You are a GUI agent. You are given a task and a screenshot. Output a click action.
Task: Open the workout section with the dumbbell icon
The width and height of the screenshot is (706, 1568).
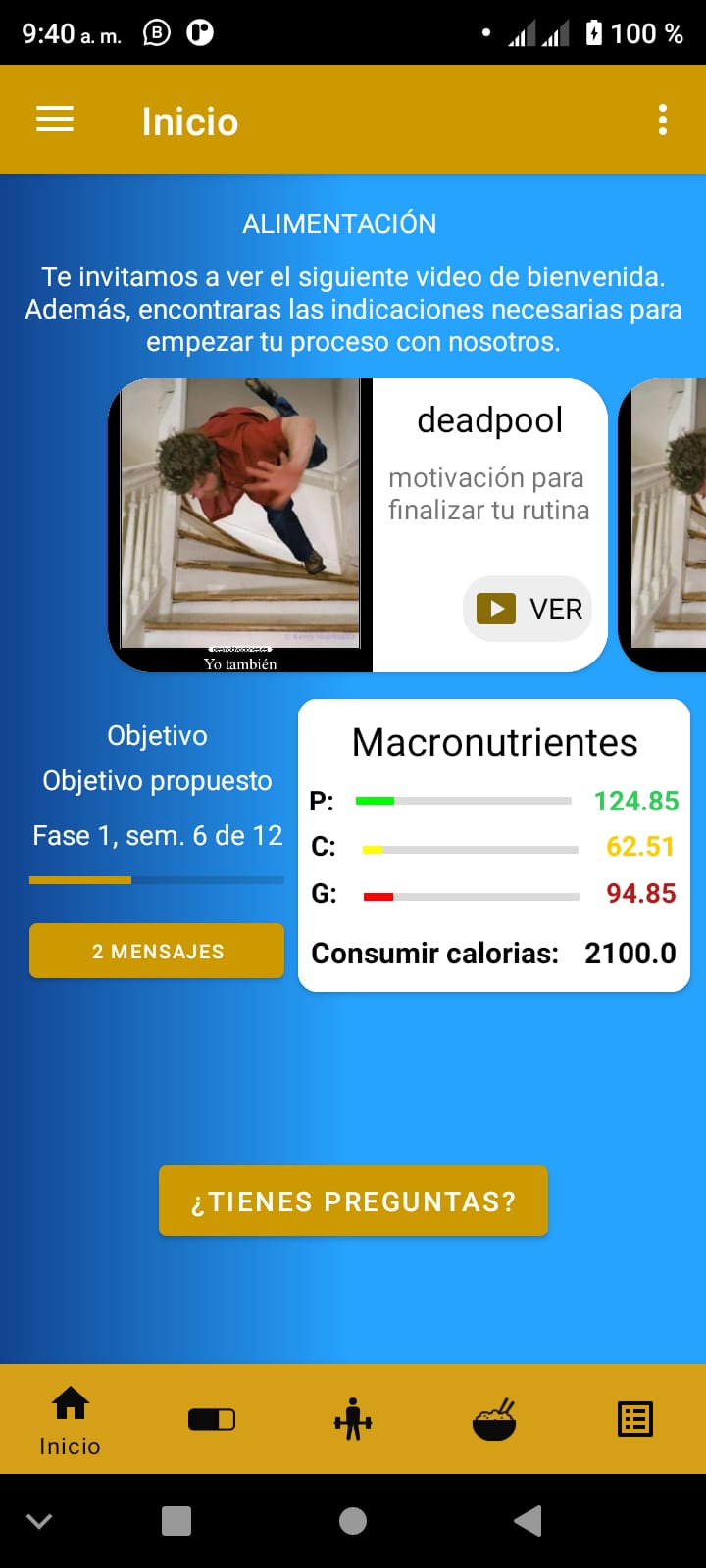click(353, 1418)
